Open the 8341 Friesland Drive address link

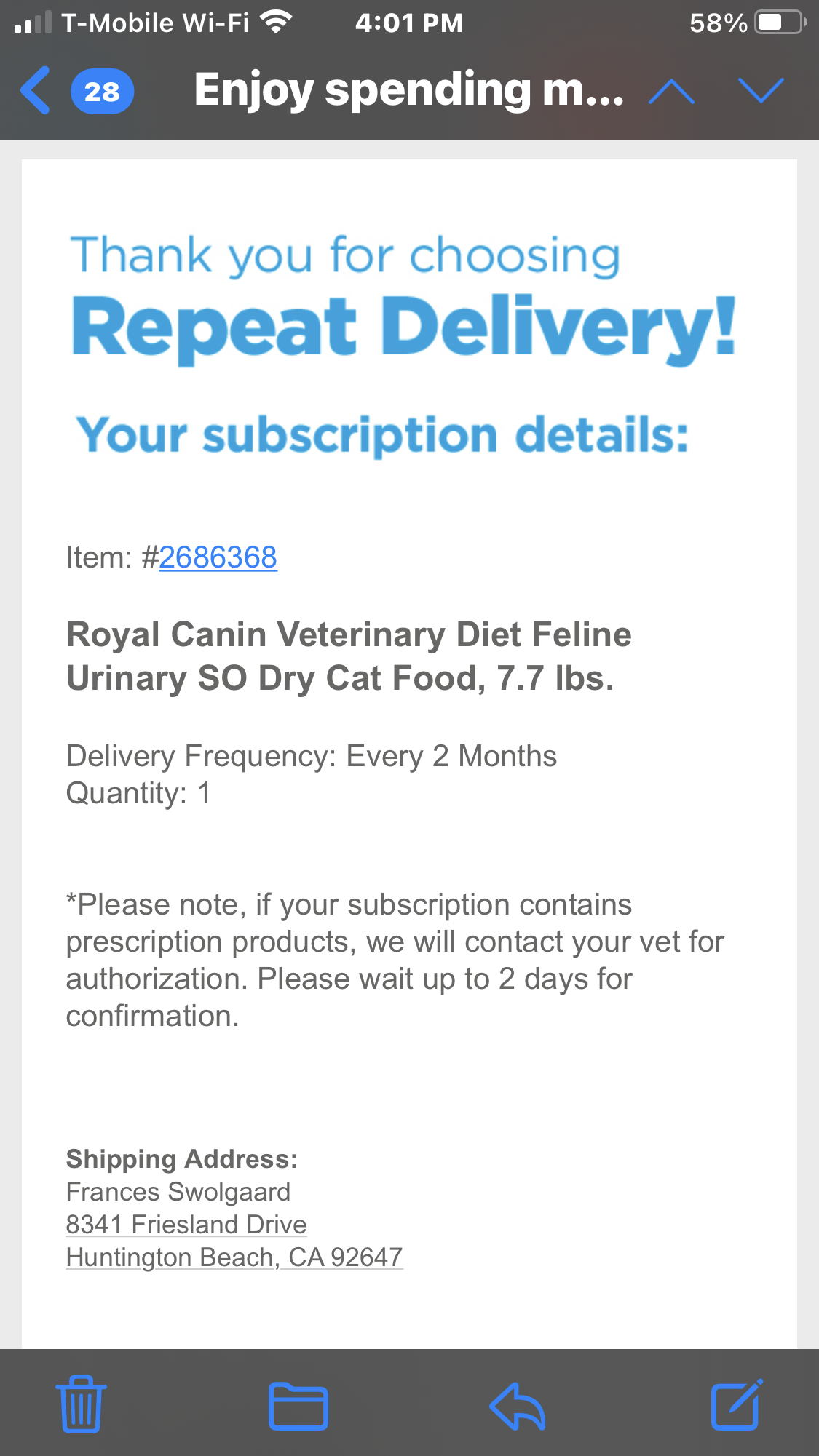(x=186, y=1225)
